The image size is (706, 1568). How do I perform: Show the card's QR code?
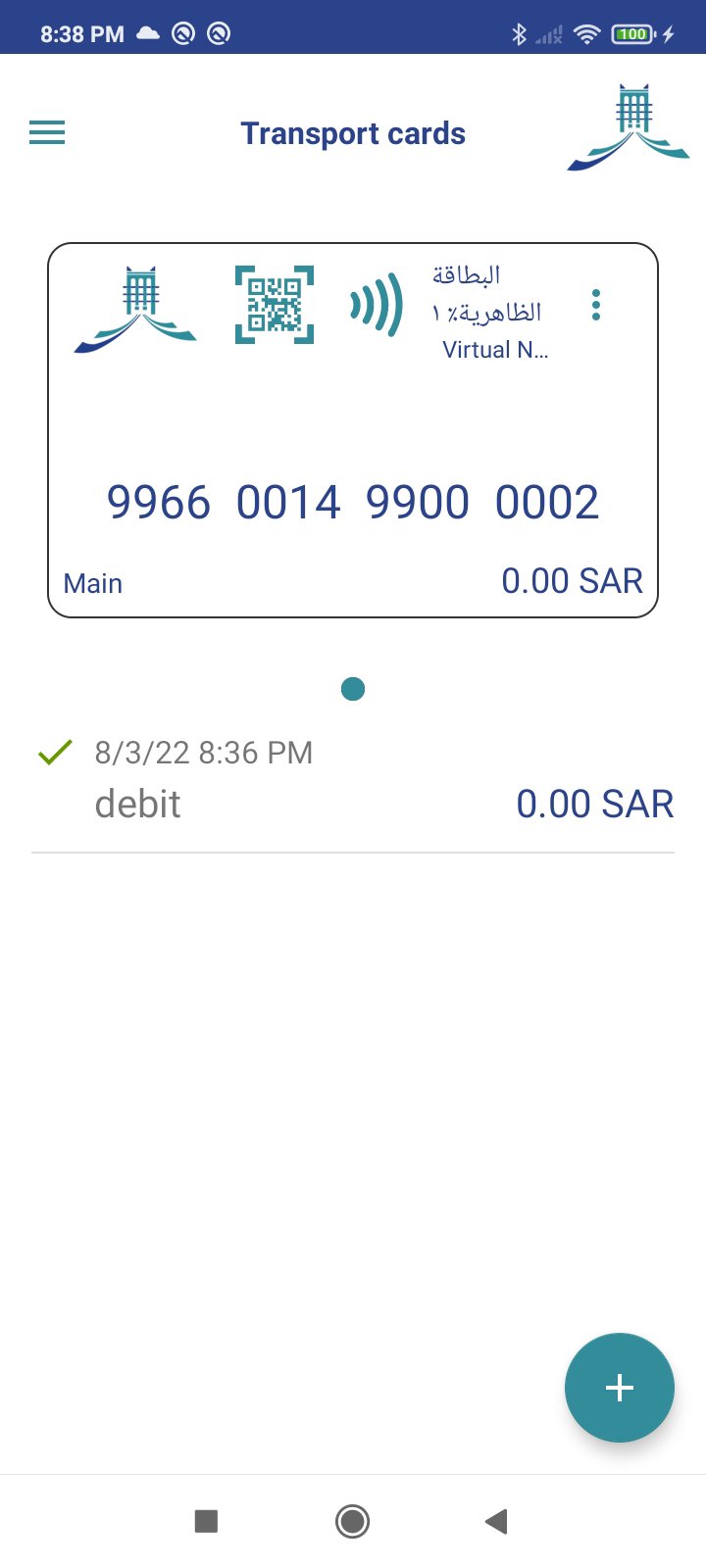click(x=275, y=305)
